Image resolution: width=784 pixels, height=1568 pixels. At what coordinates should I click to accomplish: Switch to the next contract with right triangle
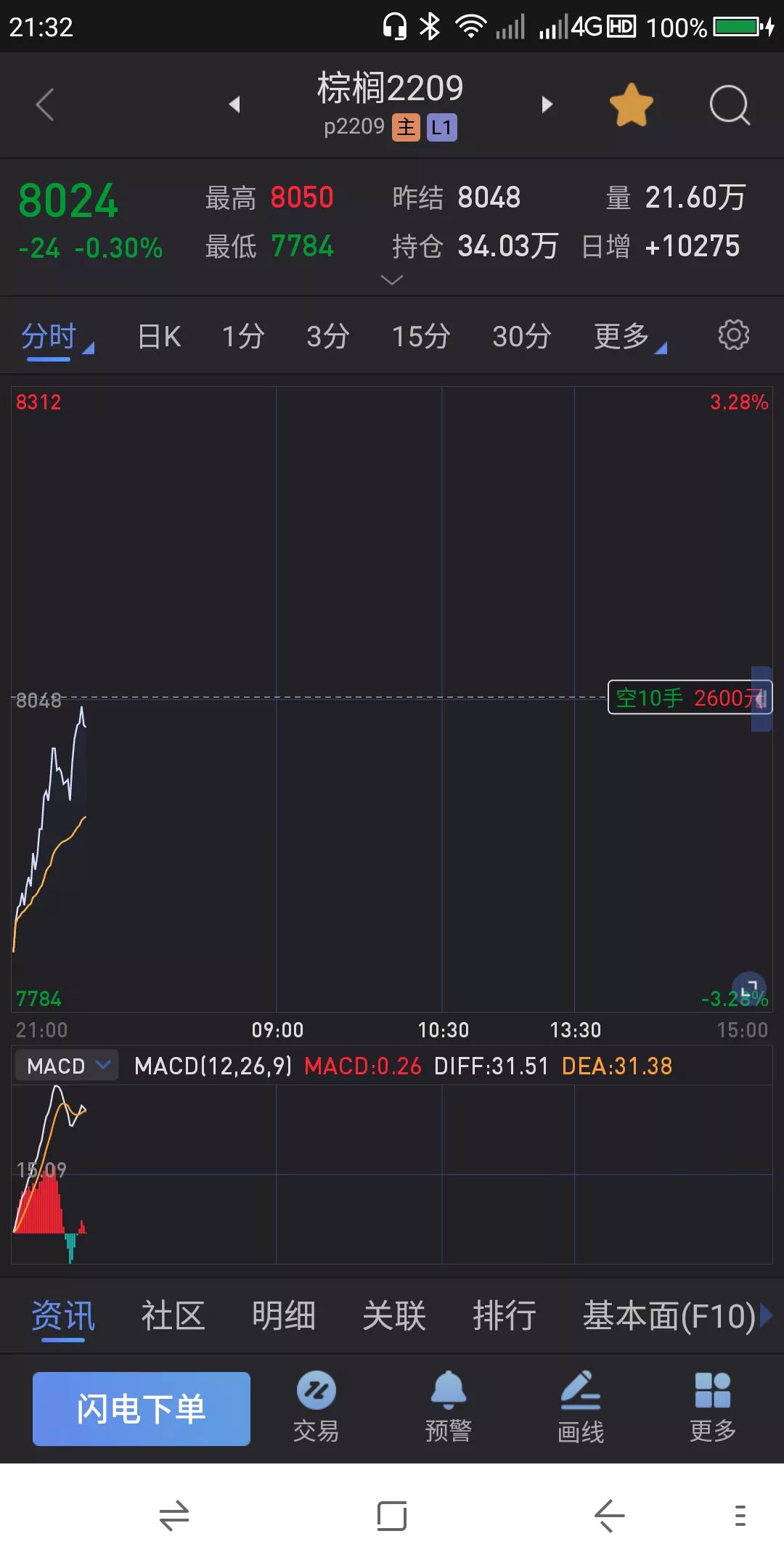click(x=547, y=105)
